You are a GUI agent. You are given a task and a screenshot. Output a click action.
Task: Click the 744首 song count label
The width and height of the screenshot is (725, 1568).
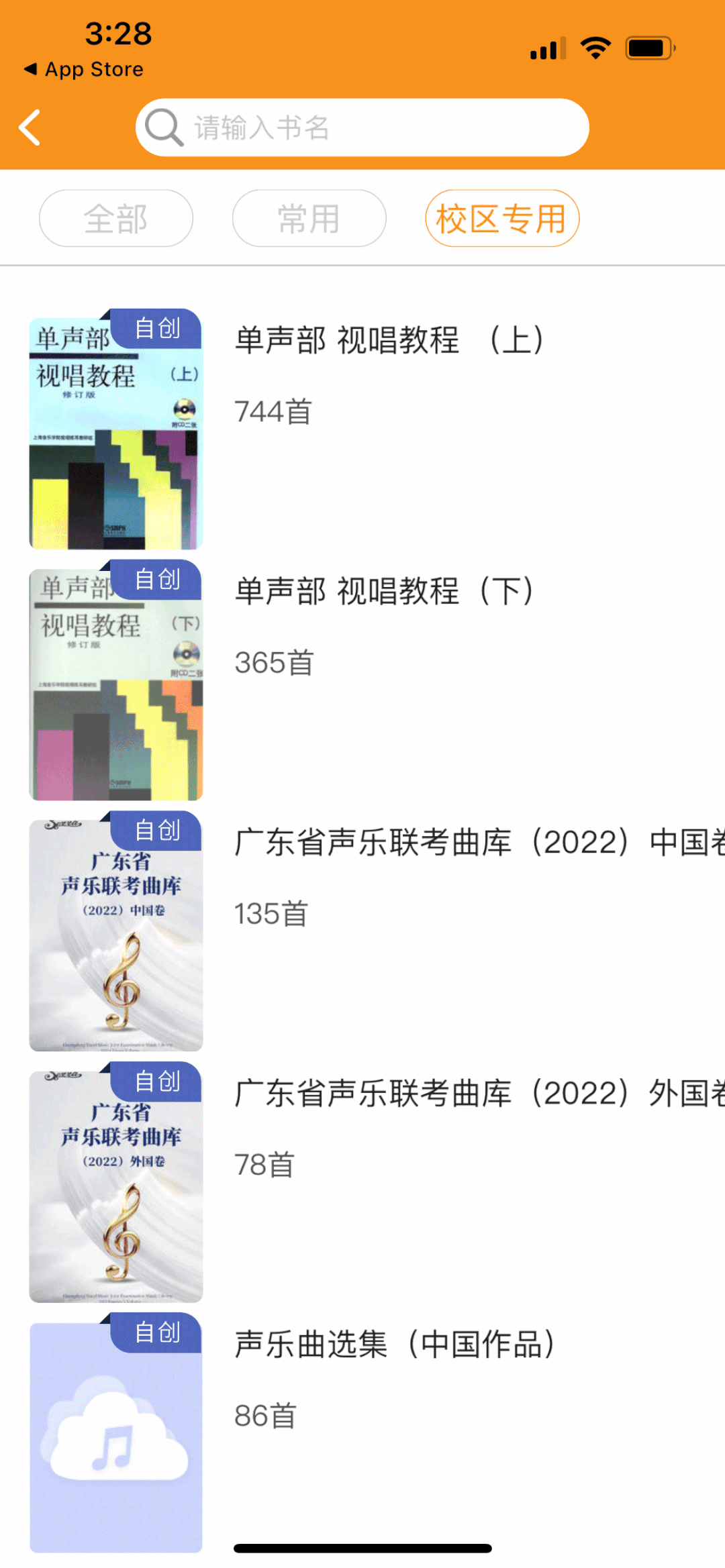pyautogui.click(x=273, y=411)
